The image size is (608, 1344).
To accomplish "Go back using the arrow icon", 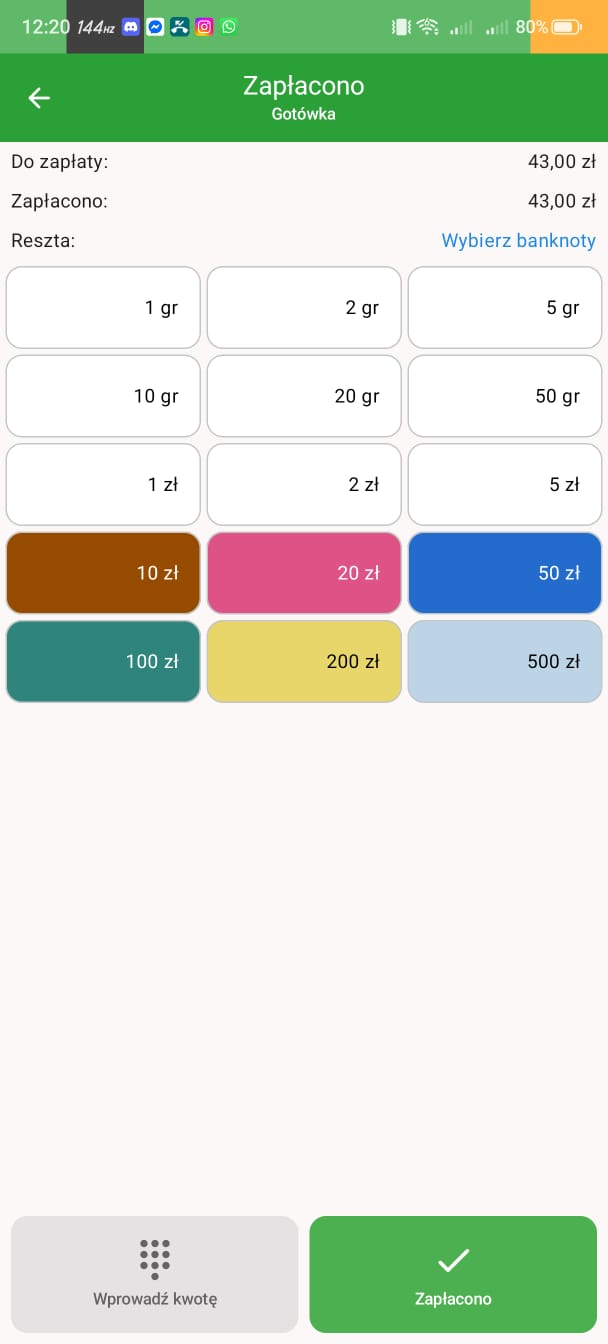I will pyautogui.click(x=39, y=97).
